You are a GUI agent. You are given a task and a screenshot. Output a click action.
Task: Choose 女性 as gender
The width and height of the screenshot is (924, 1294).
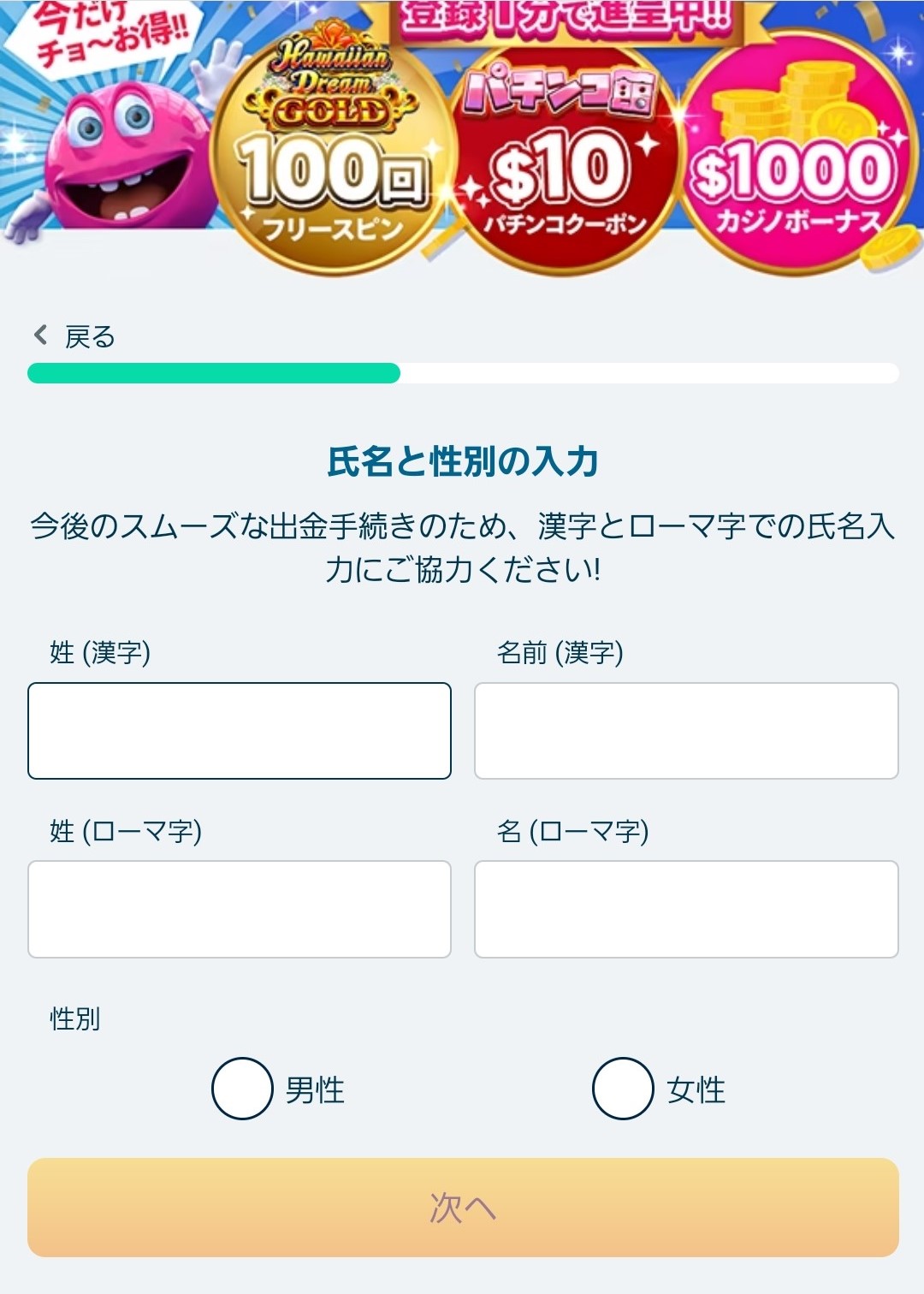623,1089
